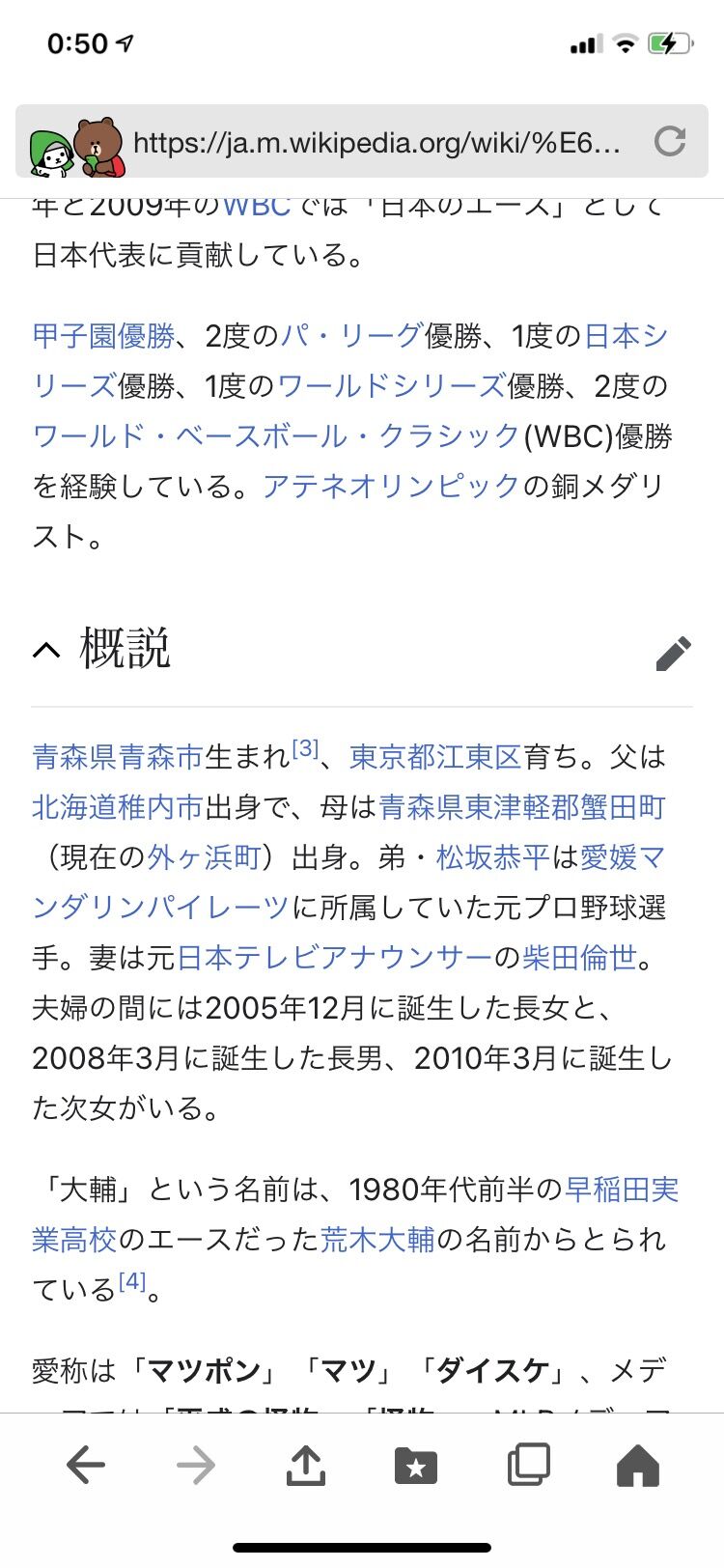Open the 柴田倫世 link
Viewport: 724px width, 1568px height.
(x=579, y=958)
